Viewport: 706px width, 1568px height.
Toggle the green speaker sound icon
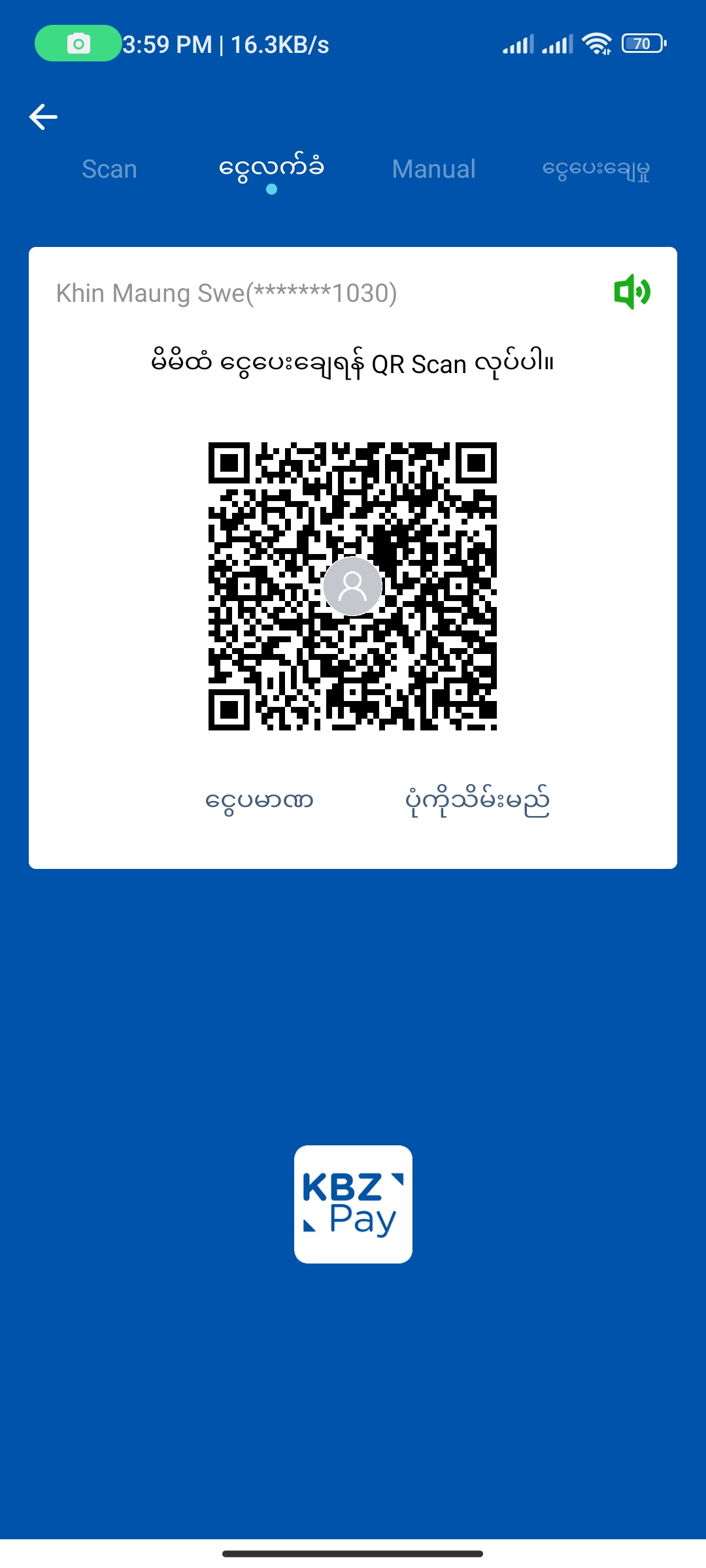631,292
